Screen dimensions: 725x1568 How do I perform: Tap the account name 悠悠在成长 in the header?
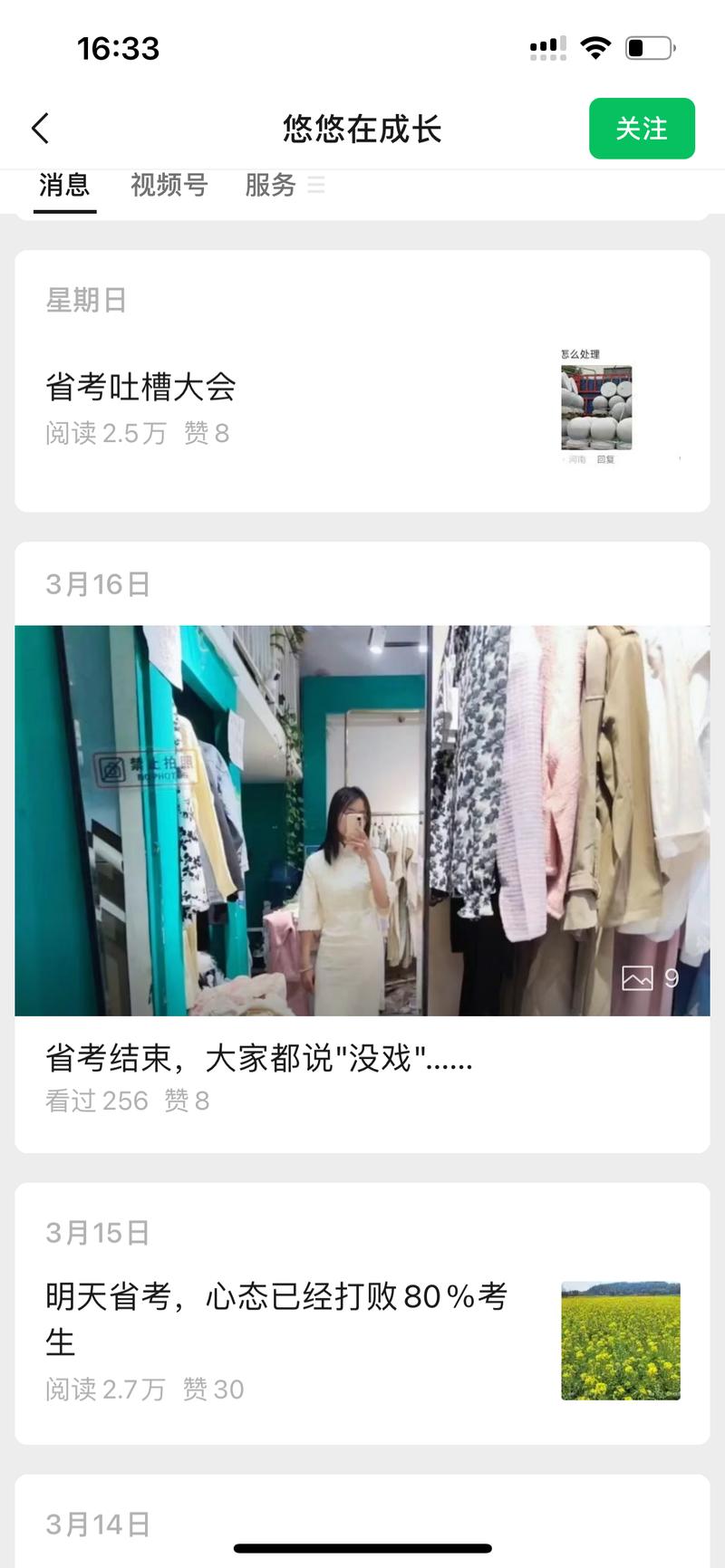click(x=362, y=129)
